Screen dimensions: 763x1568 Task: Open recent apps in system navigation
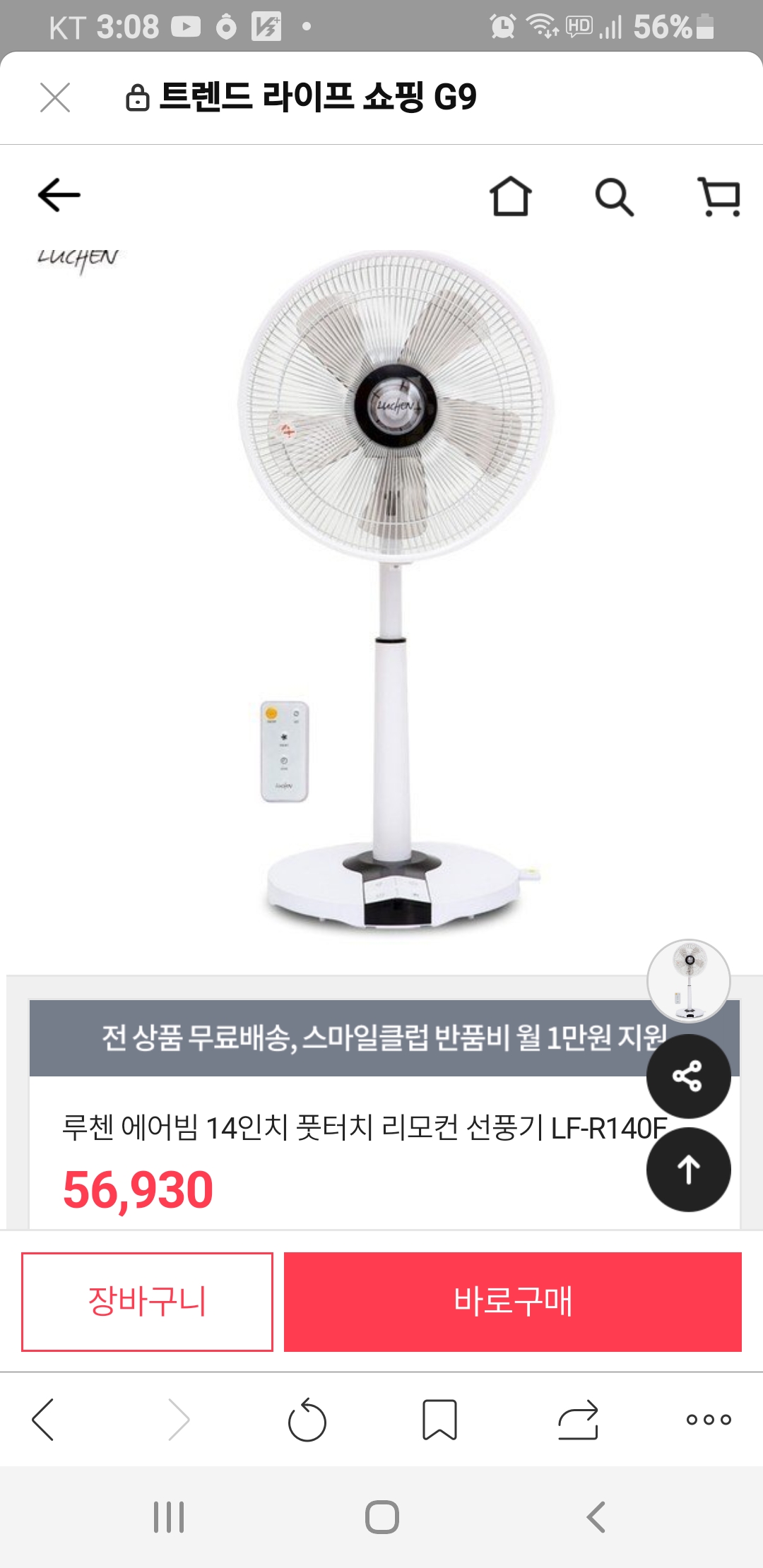coord(169,1516)
